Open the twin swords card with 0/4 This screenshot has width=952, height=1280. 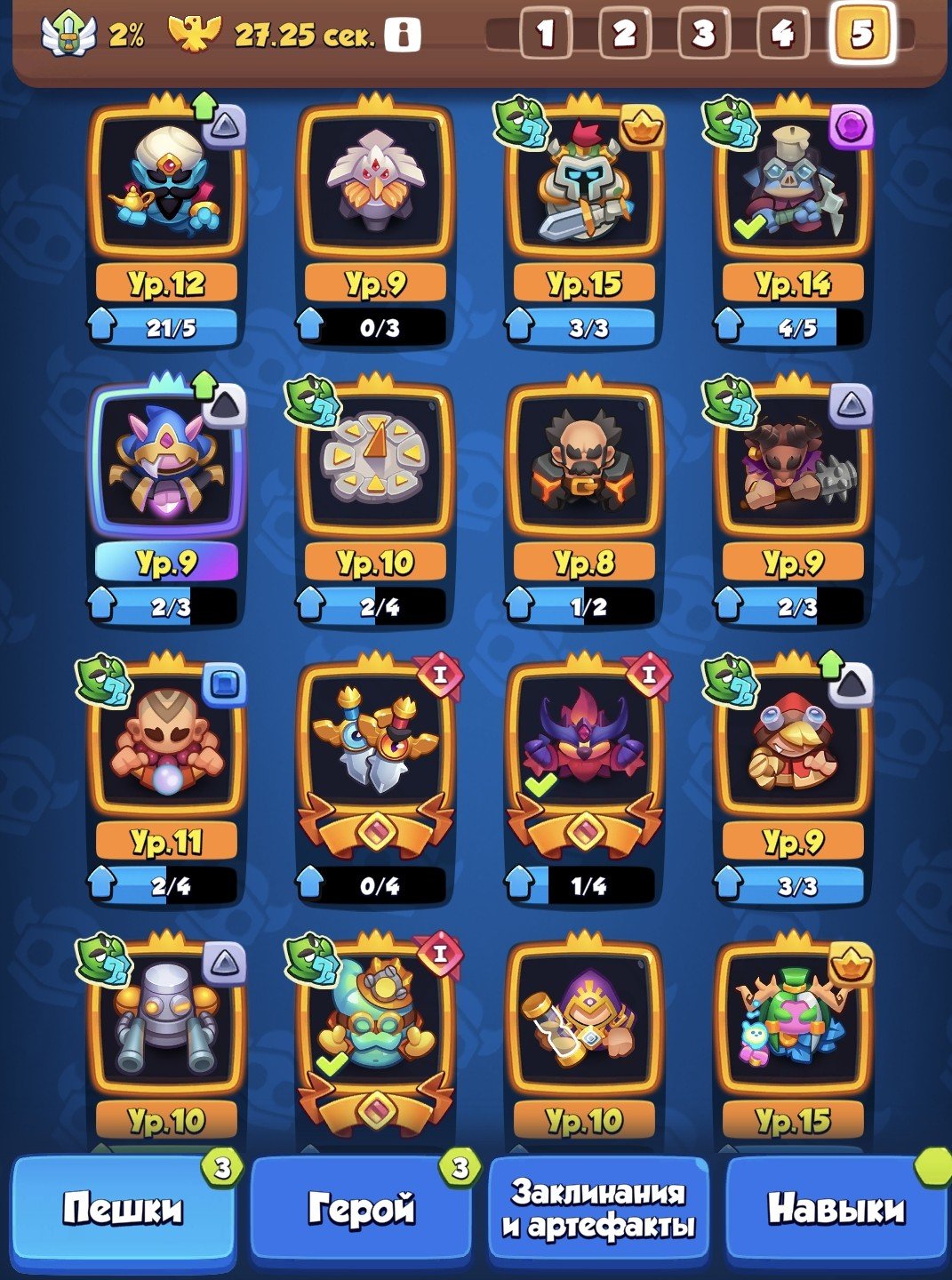coord(375,780)
